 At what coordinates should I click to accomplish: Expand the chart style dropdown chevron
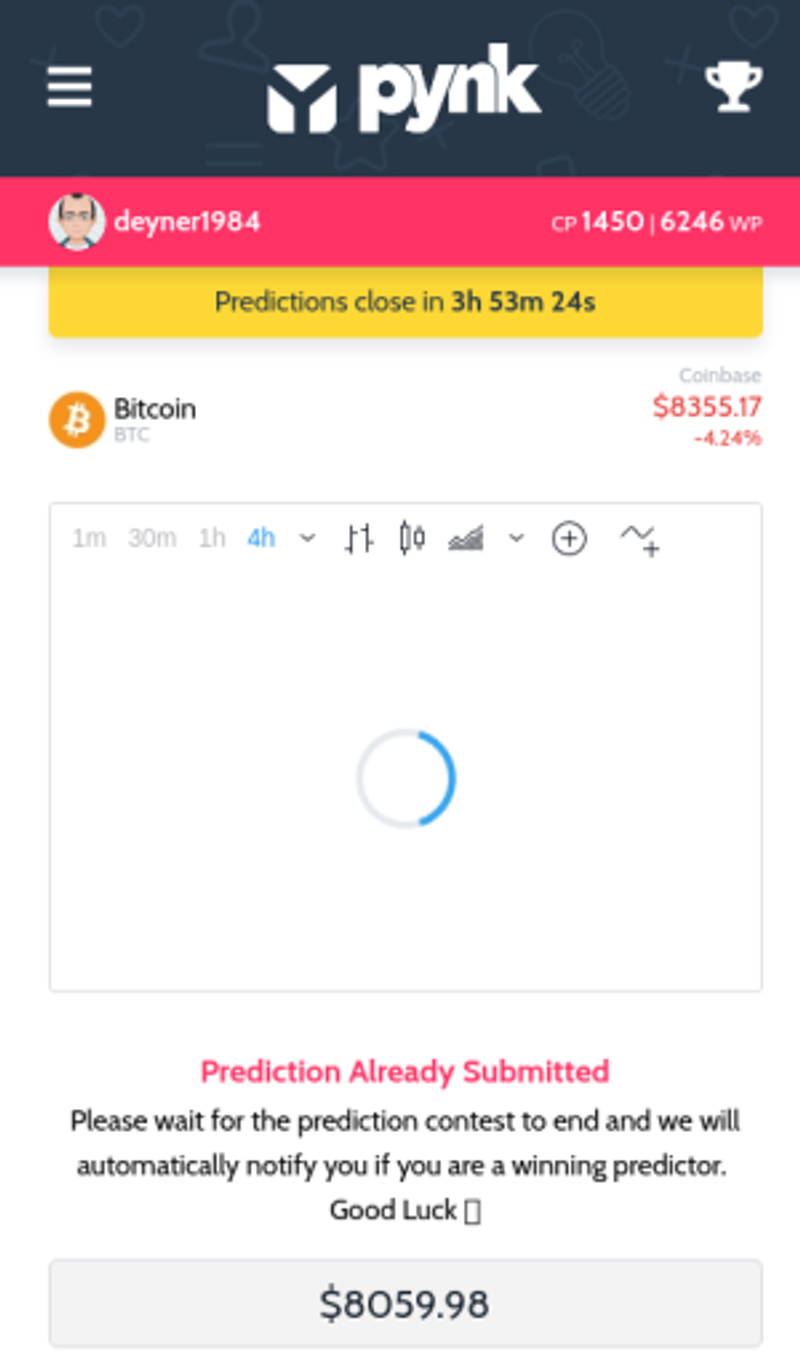tap(516, 539)
